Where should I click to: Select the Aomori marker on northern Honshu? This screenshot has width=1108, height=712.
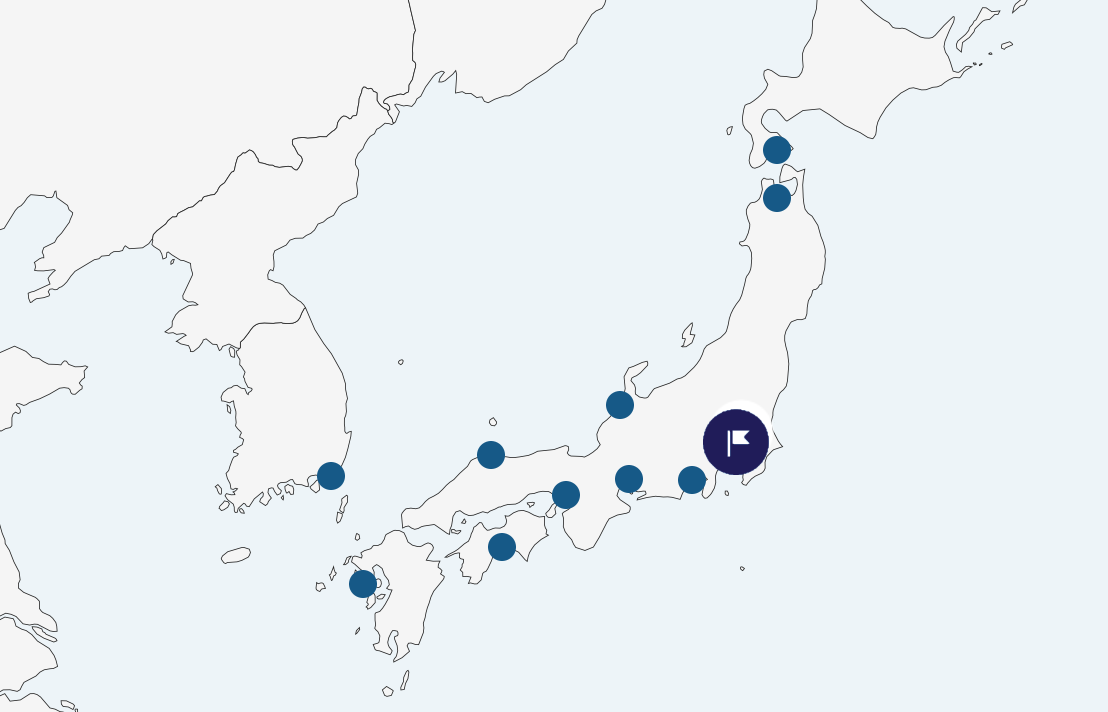[x=777, y=198]
